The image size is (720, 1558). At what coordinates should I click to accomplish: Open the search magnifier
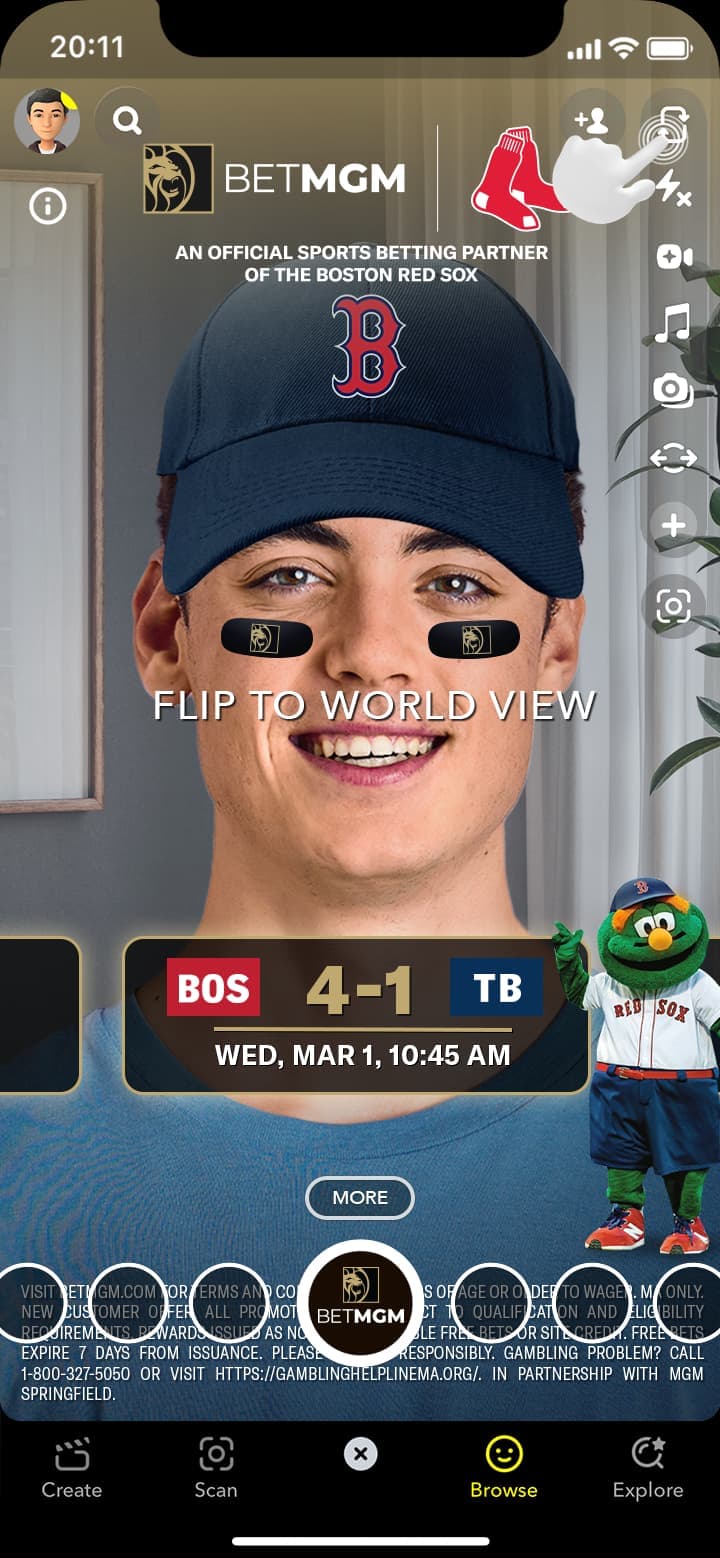pos(127,121)
